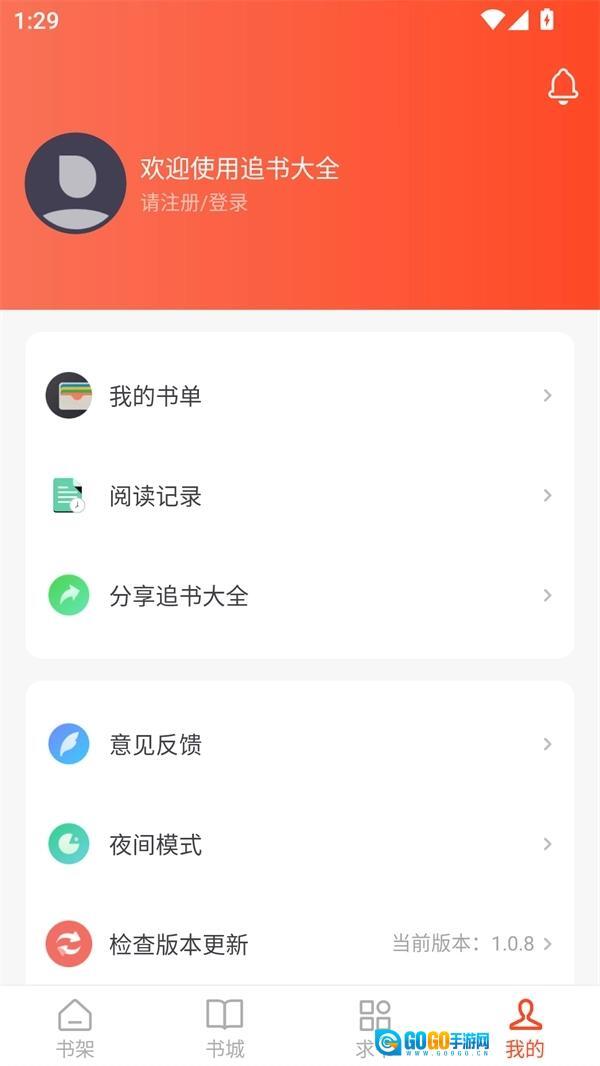
Task: Switch to the 书城 bookstore tab
Action: click(x=225, y=1028)
